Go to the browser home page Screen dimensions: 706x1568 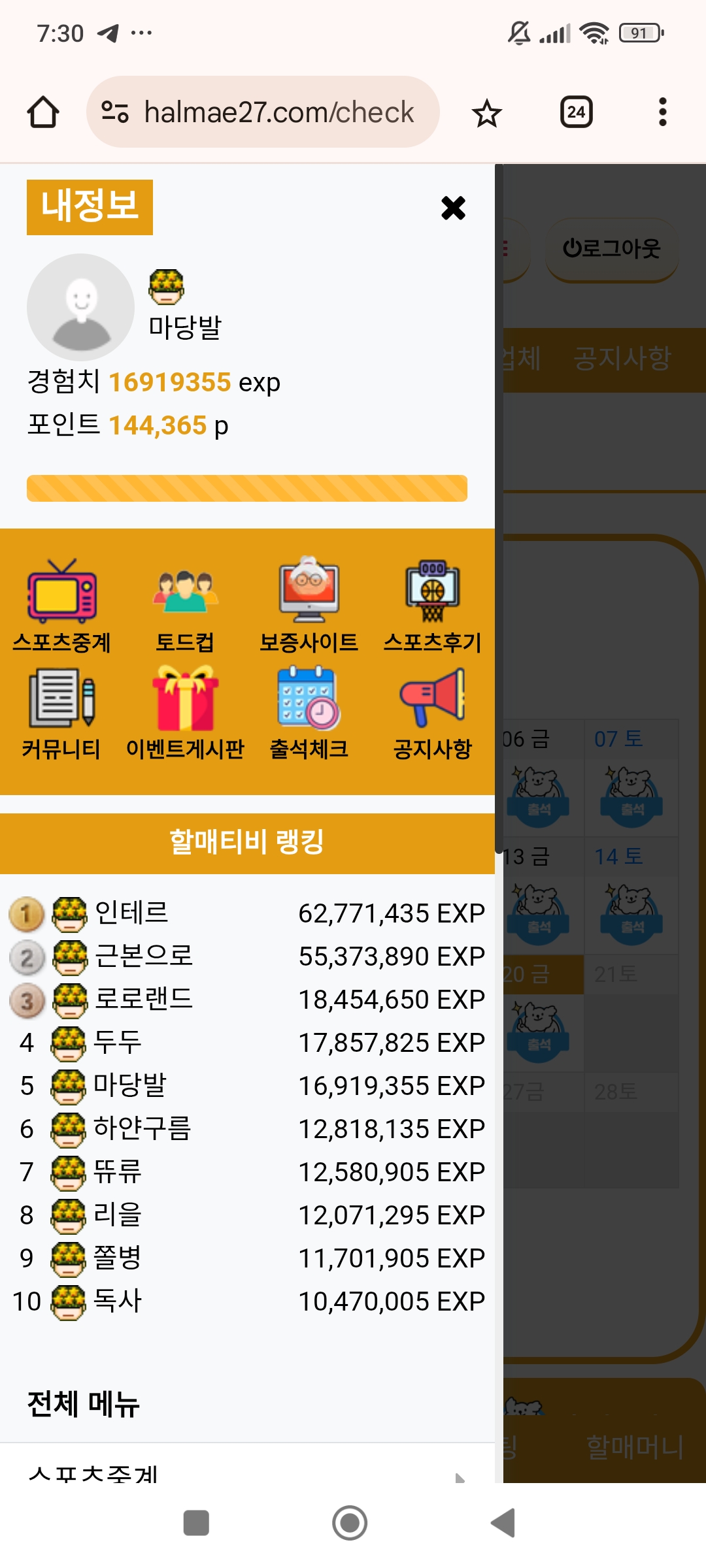(43, 112)
